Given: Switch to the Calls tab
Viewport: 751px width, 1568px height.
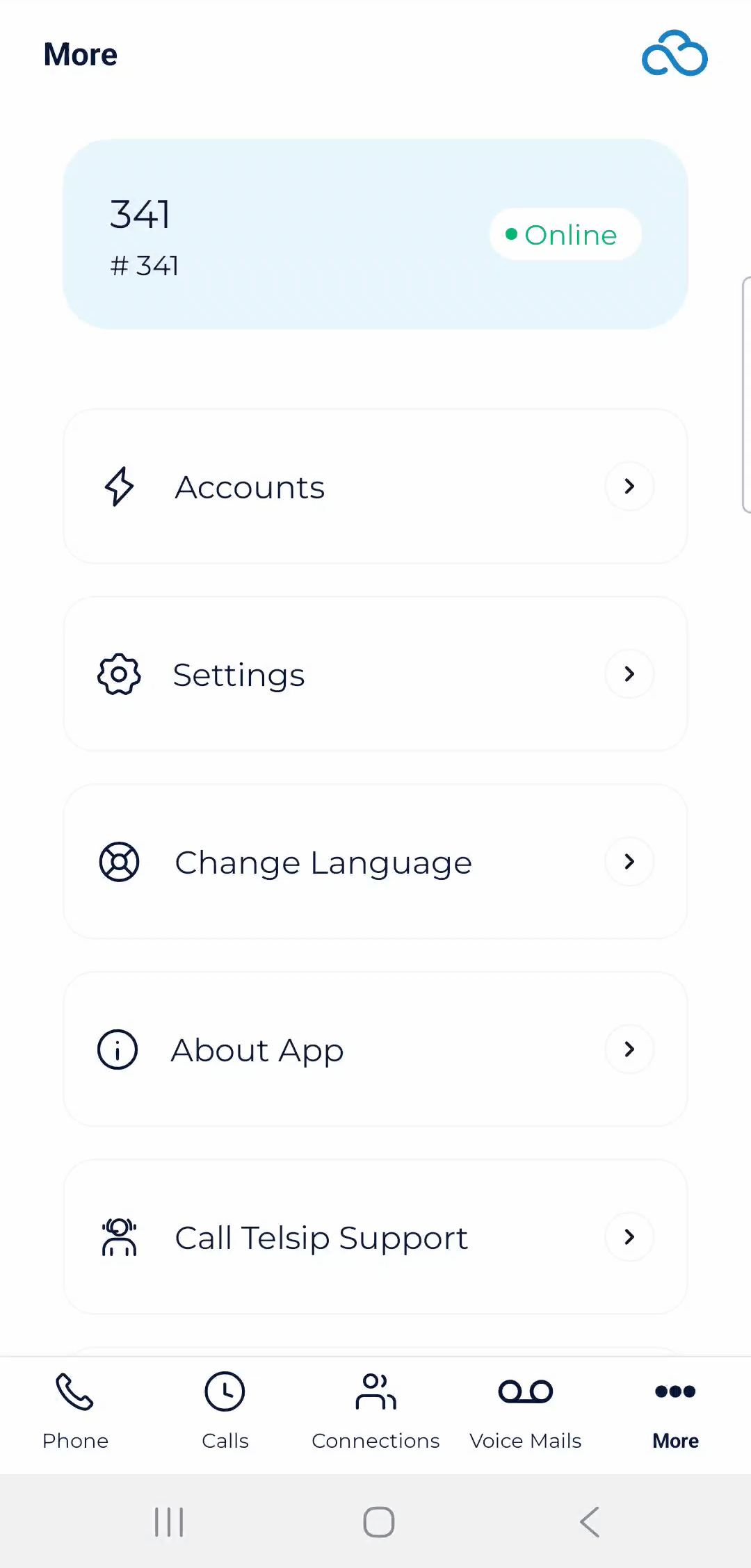Looking at the screenshot, I should (225, 1411).
